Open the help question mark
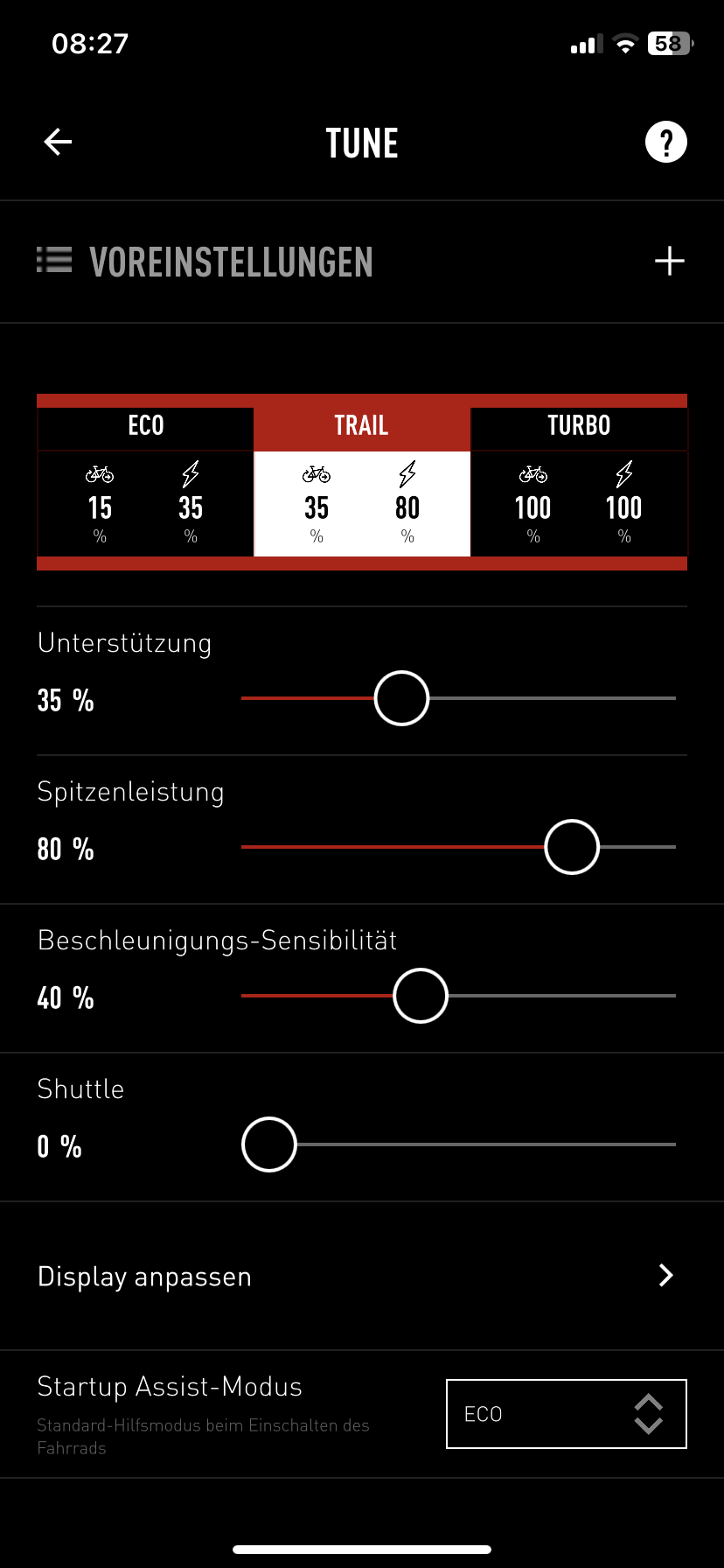This screenshot has width=724, height=1568. pyautogui.click(x=665, y=142)
